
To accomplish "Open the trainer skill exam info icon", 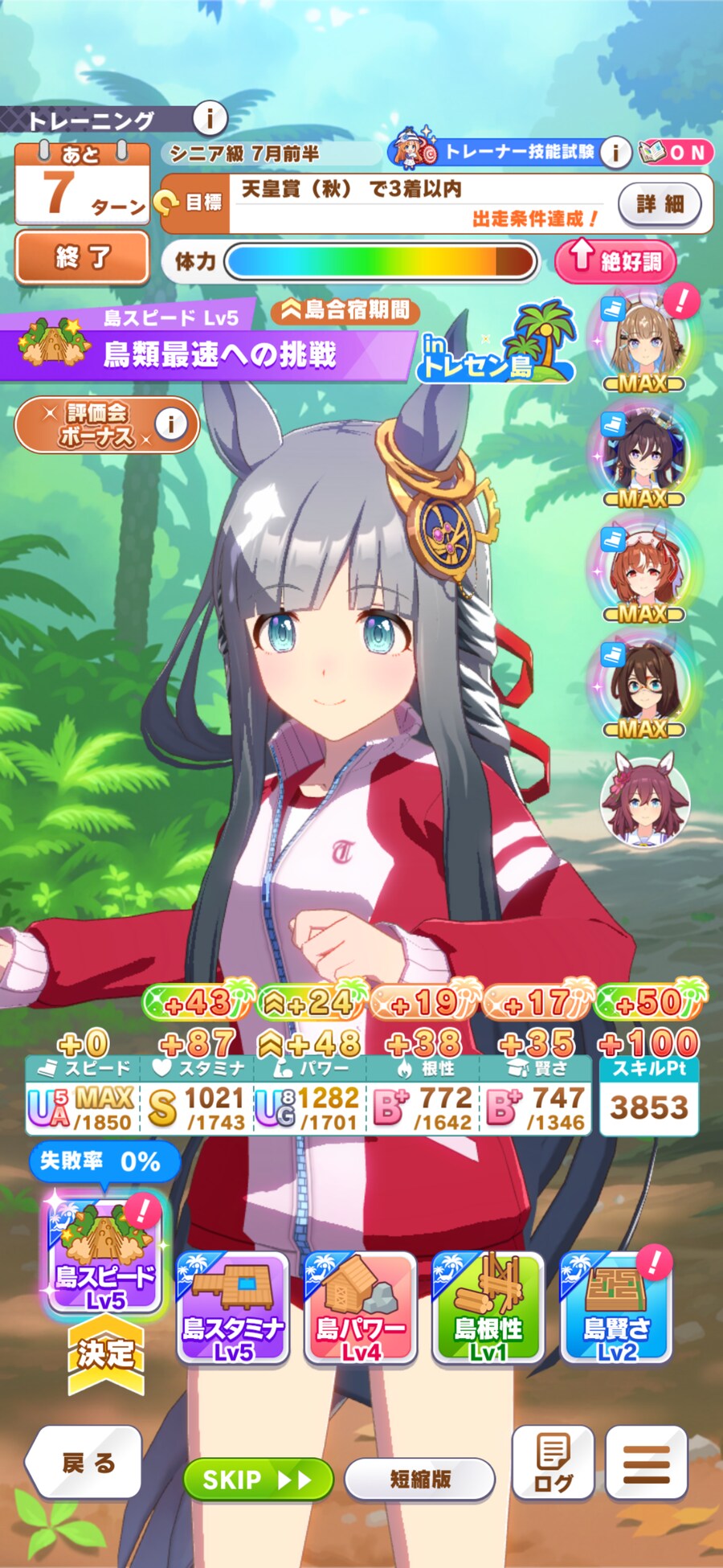I will pos(615,152).
